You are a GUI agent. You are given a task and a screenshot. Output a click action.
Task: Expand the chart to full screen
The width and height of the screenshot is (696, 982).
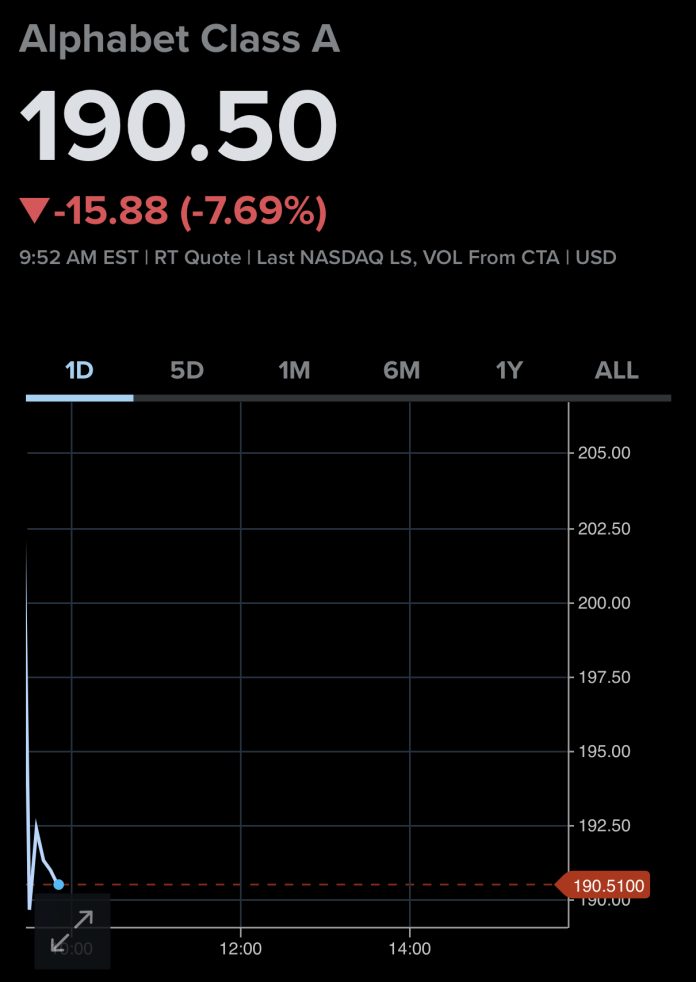tap(72, 931)
